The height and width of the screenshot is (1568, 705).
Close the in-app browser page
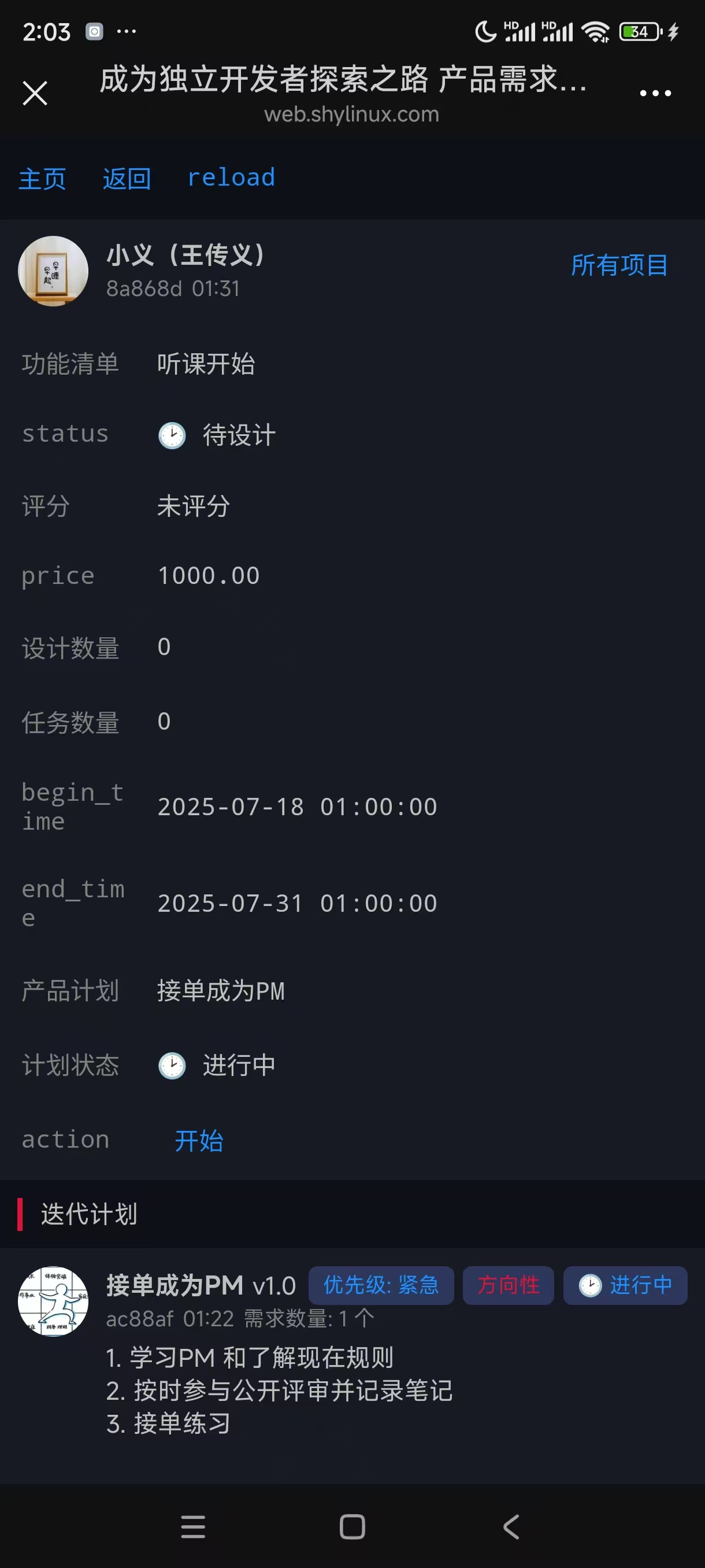(35, 93)
